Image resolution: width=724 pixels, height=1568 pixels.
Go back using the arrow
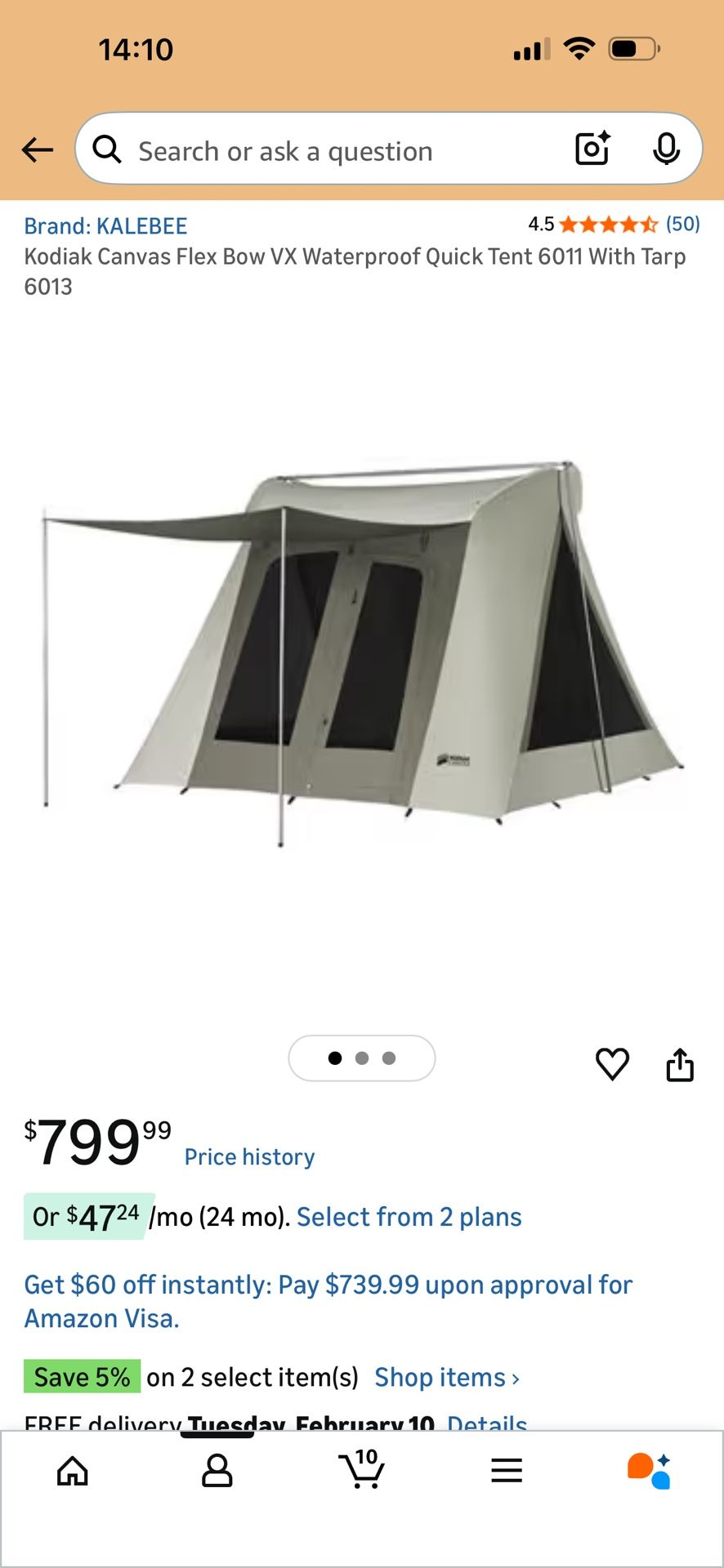pos(37,149)
